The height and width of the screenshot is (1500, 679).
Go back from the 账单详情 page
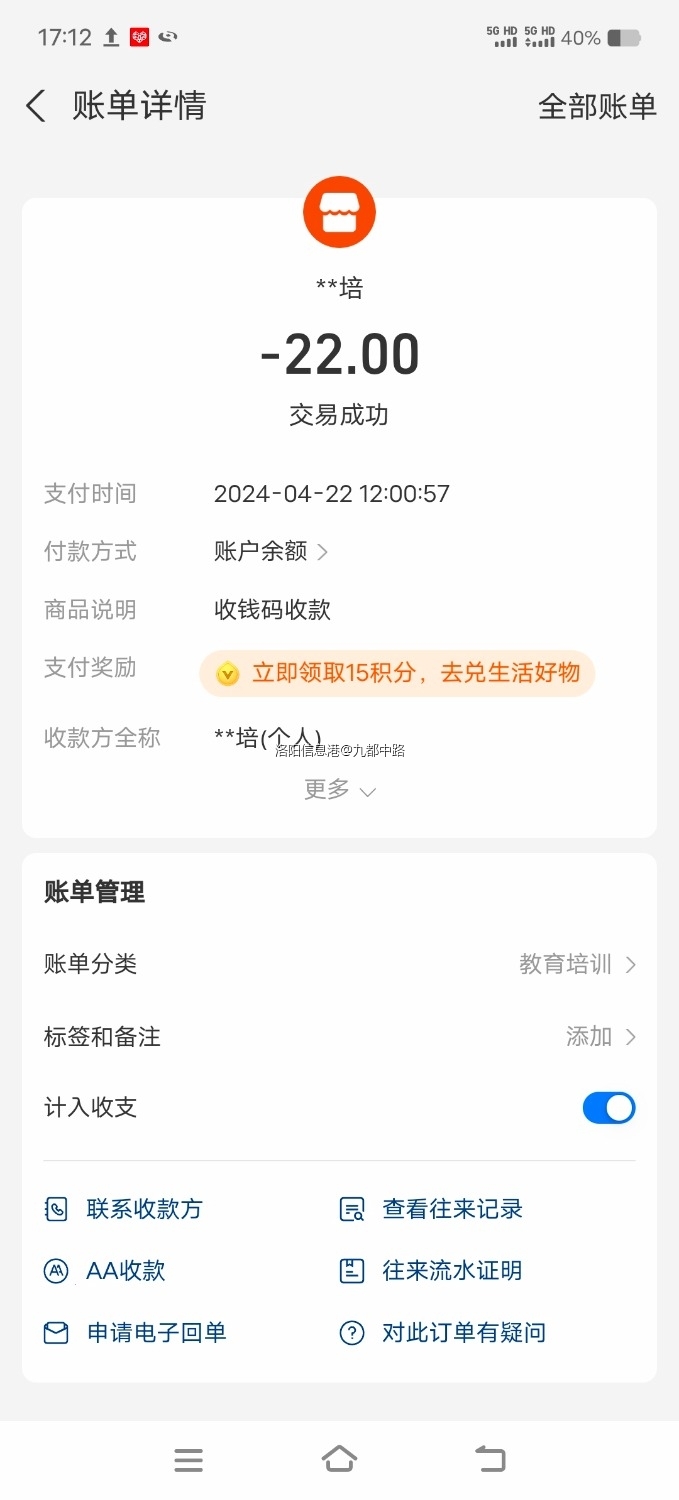tap(36, 106)
